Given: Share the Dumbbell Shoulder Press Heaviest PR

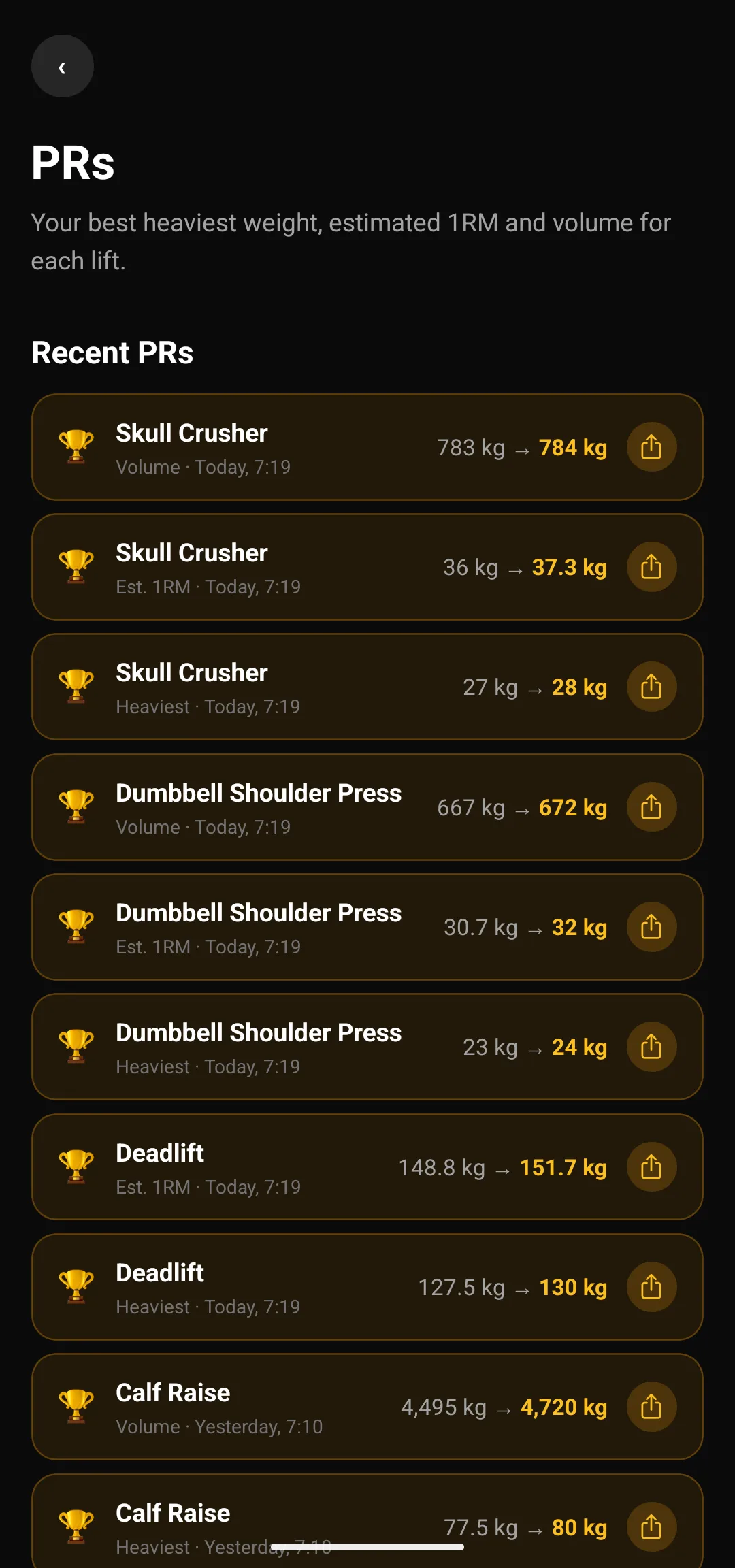Looking at the screenshot, I should (x=651, y=1047).
